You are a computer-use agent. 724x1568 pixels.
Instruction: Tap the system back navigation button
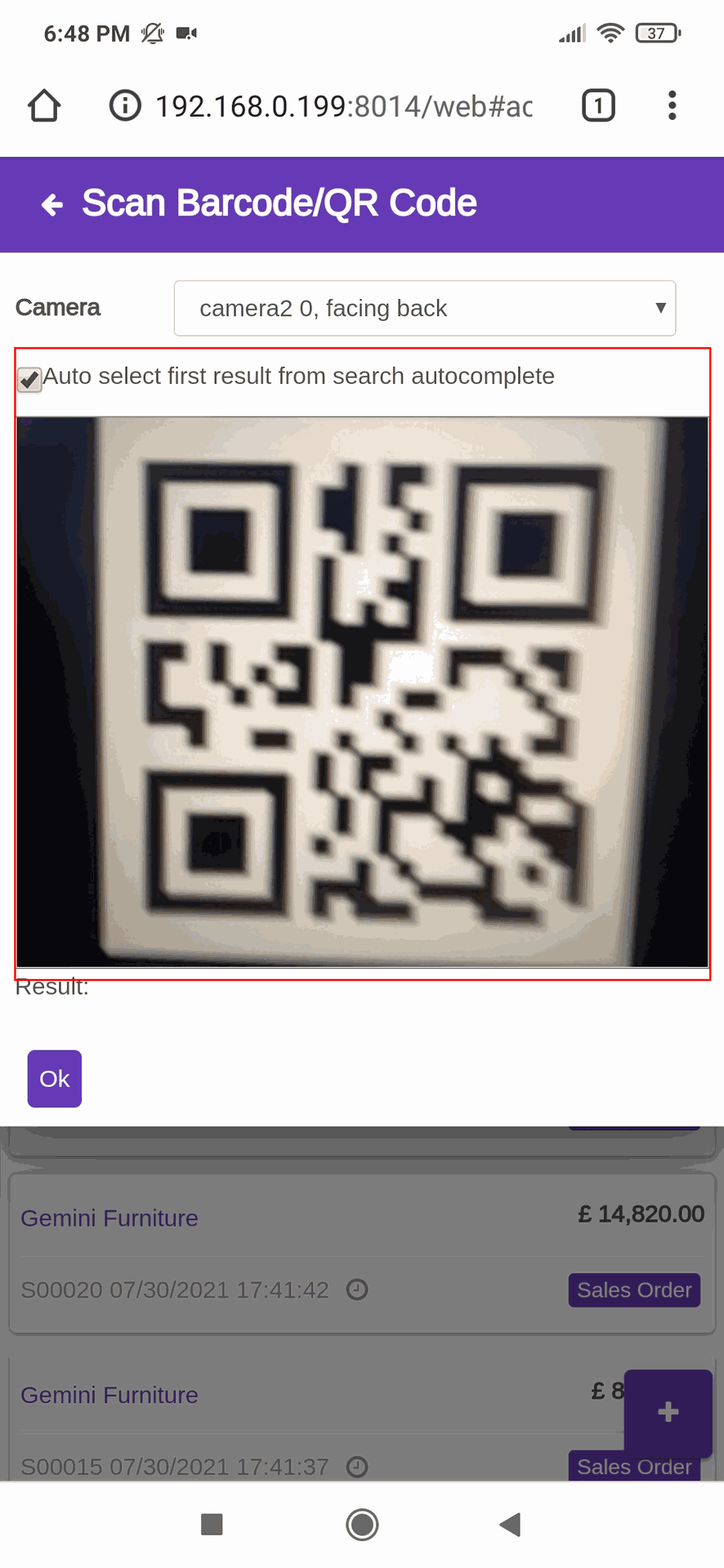pyautogui.click(x=510, y=1524)
